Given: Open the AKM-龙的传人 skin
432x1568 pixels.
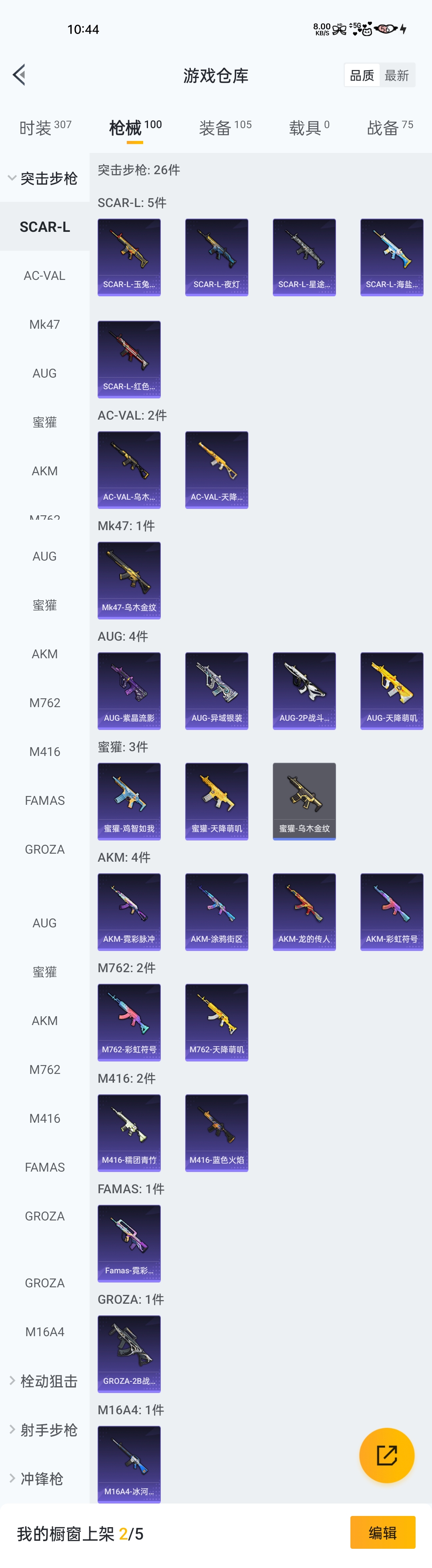Looking at the screenshot, I should 304,912.
